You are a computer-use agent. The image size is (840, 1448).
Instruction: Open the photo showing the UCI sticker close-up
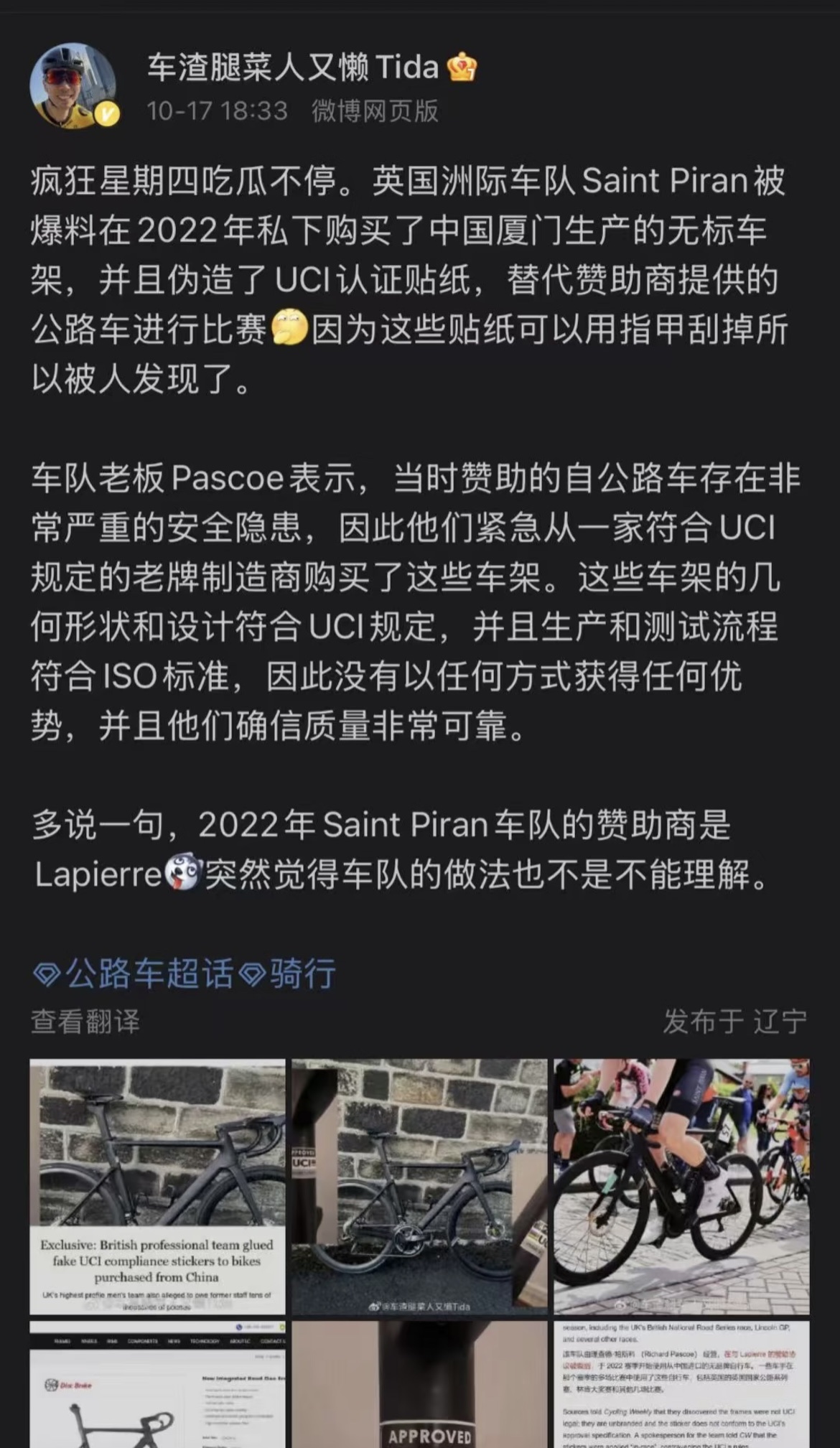(x=419, y=1186)
